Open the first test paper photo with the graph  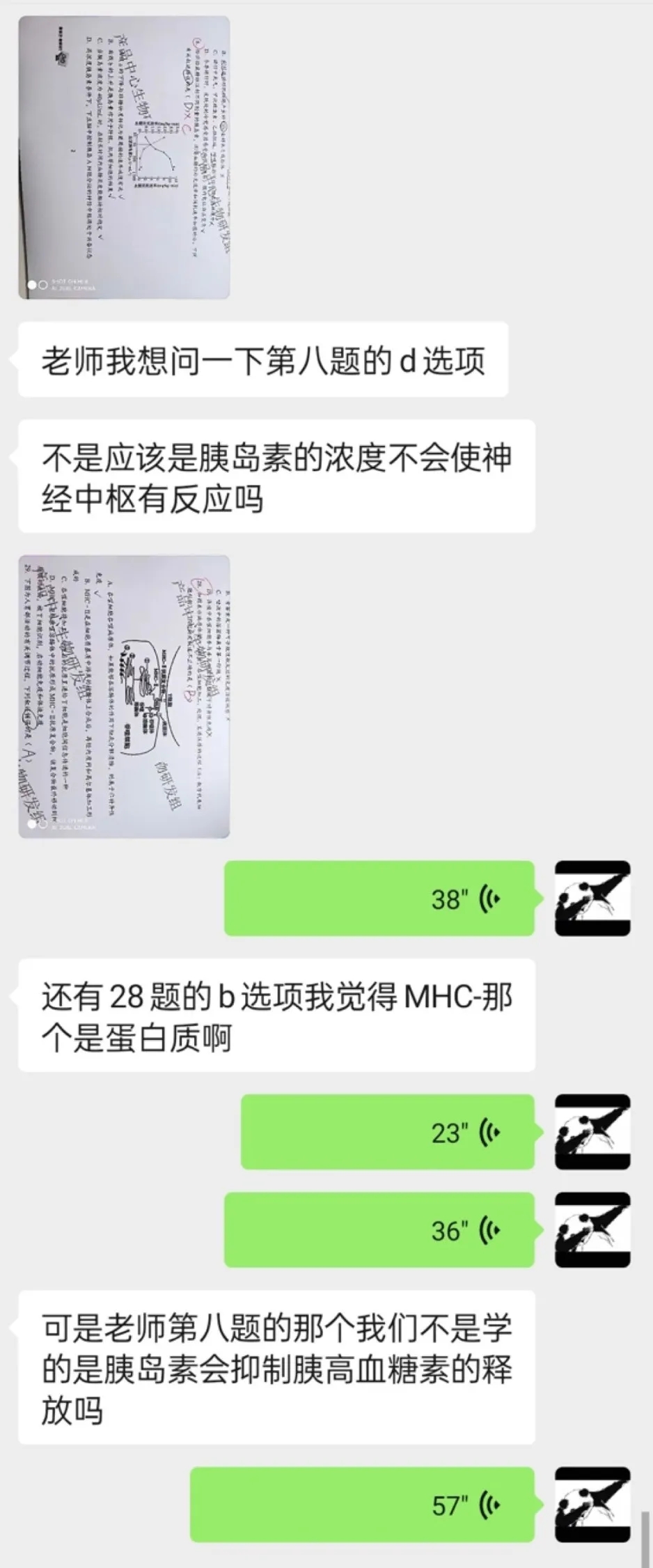(124, 157)
